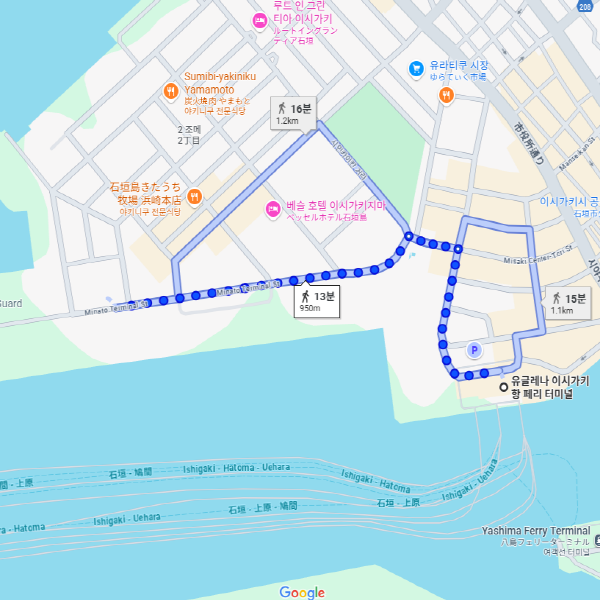Select the 13분 950m walking route label
Screen dimensions: 600x600
pyautogui.click(x=315, y=301)
